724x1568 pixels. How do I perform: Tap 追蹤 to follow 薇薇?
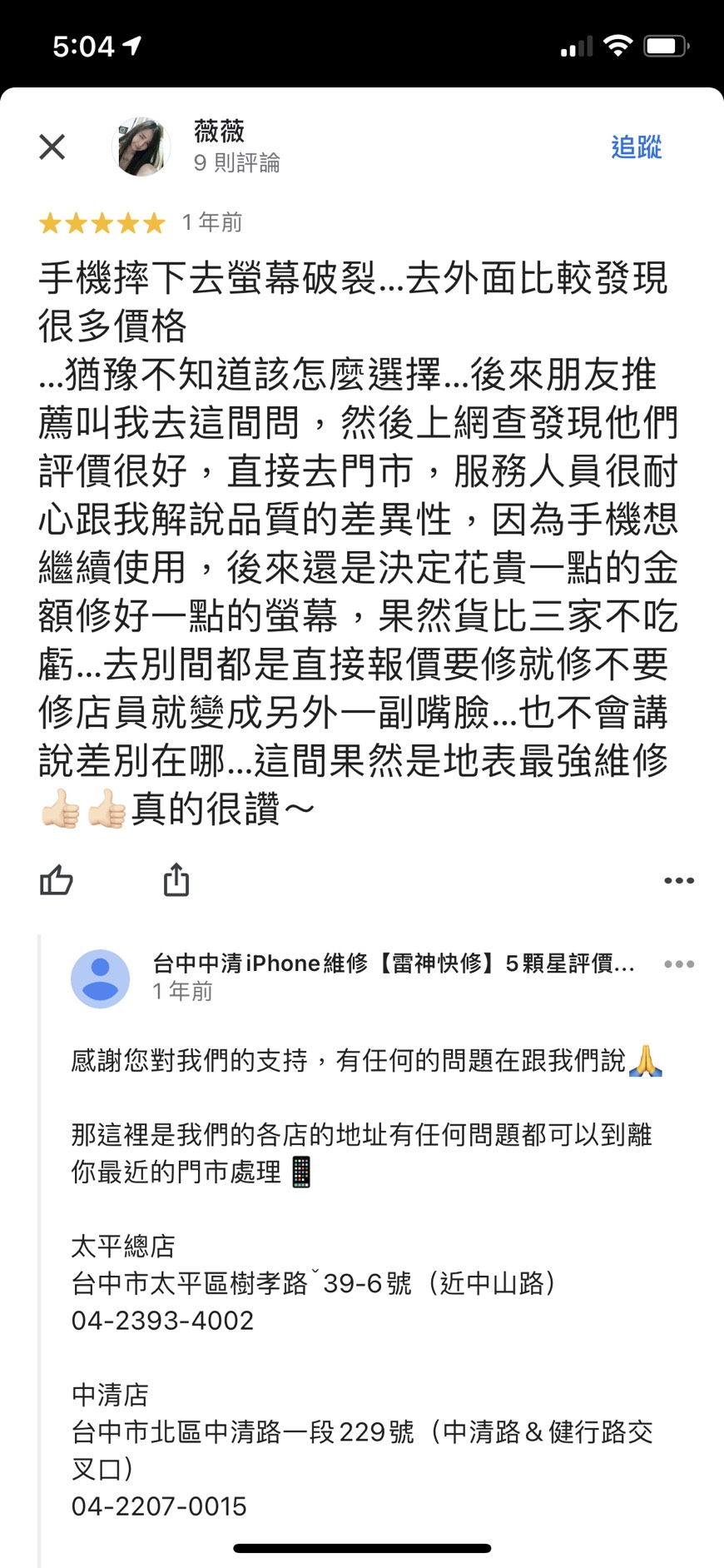637,147
